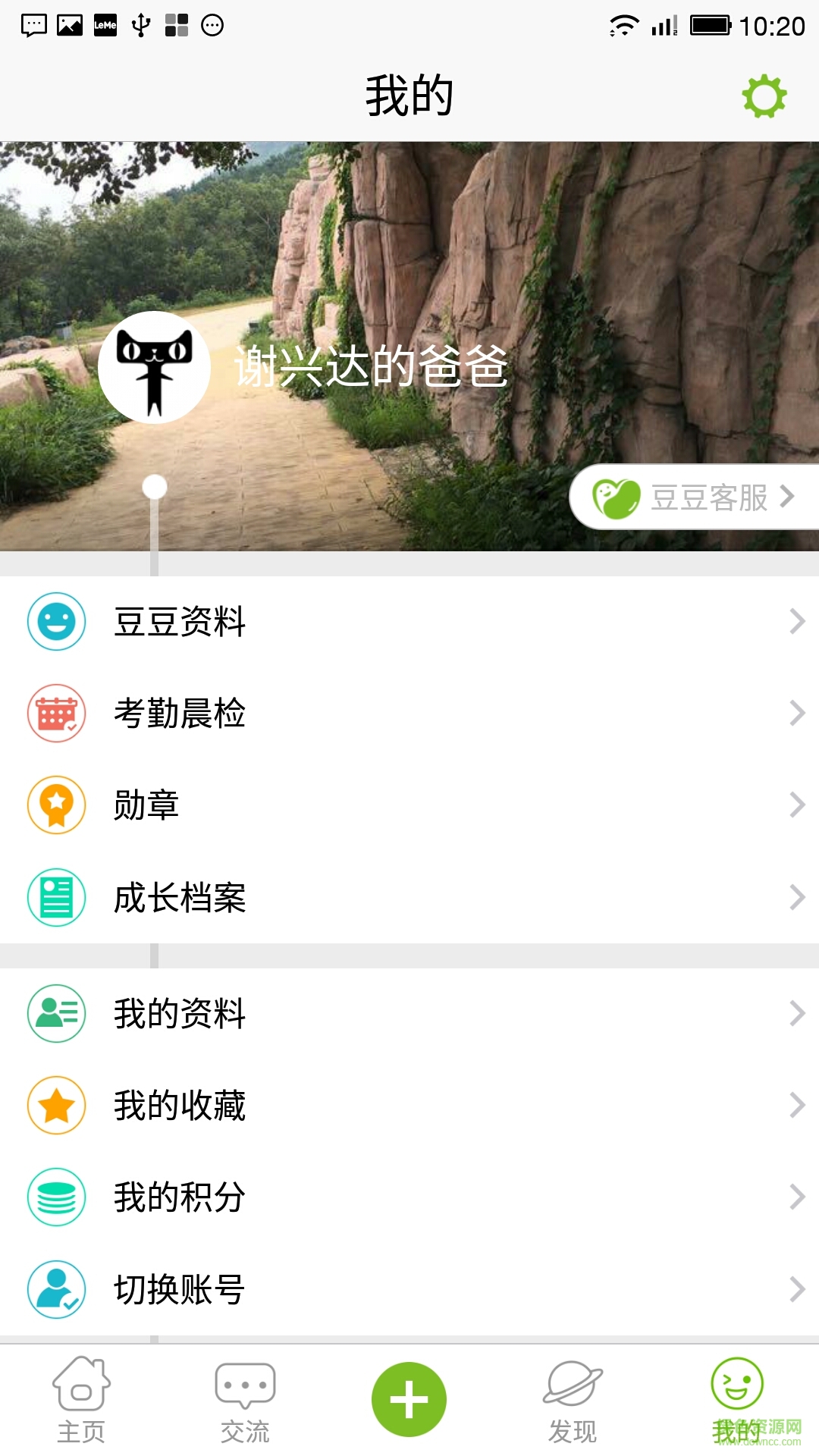Select the 我的收藏 star icon
This screenshot has height=1456, width=819.
pos(55,1106)
